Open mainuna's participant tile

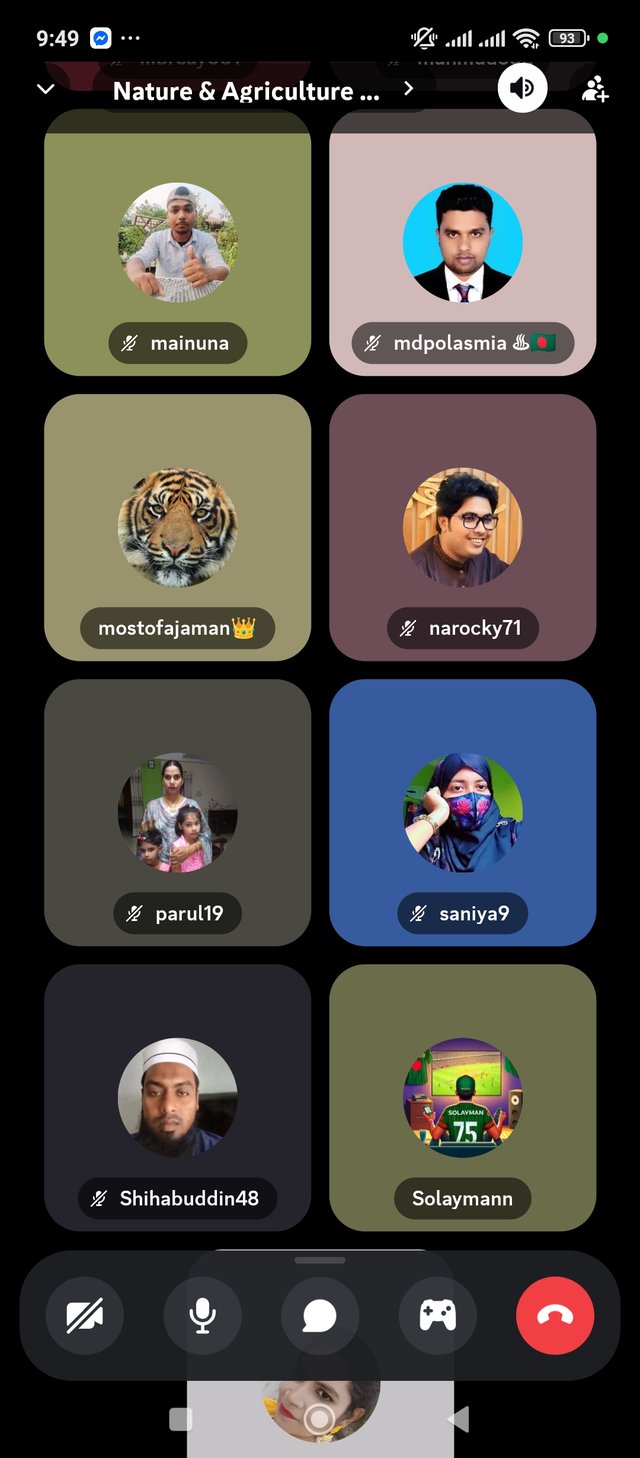click(x=177, y=245)
